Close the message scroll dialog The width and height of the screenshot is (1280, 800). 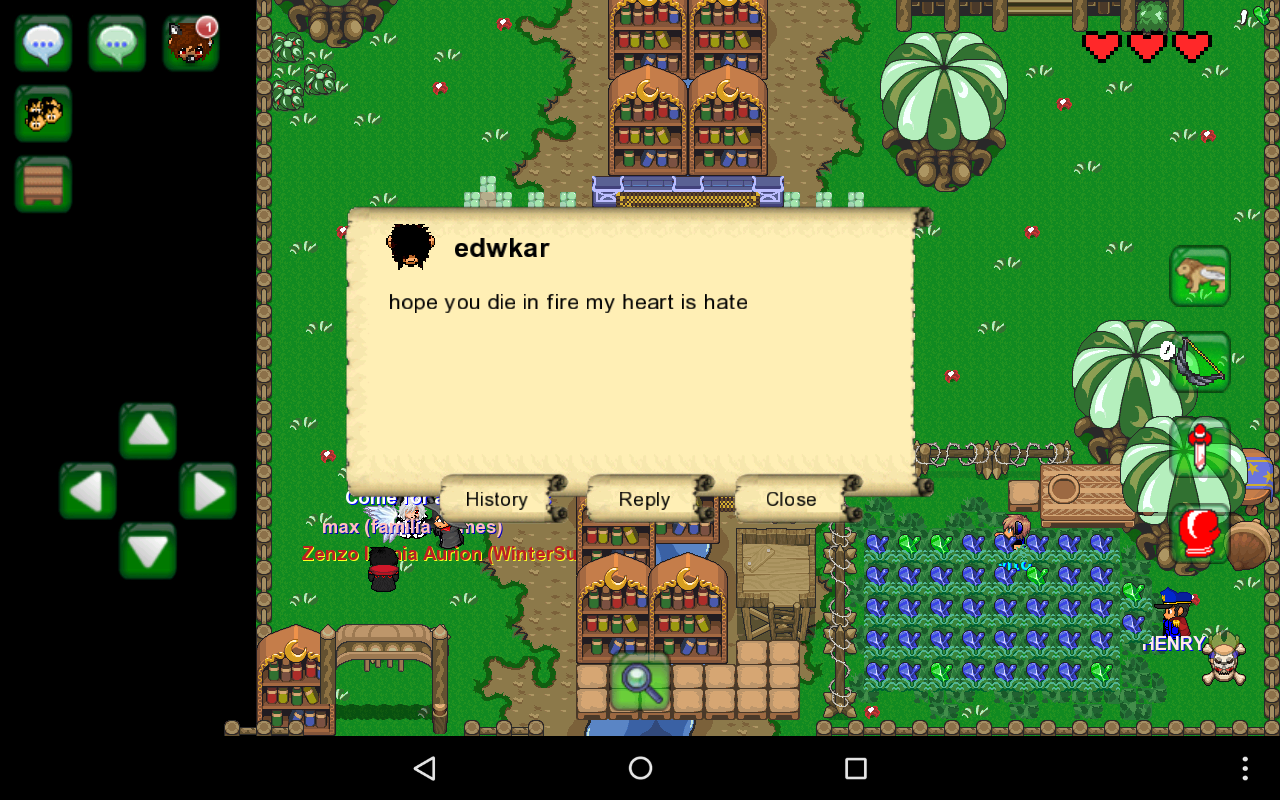(791, 499)
